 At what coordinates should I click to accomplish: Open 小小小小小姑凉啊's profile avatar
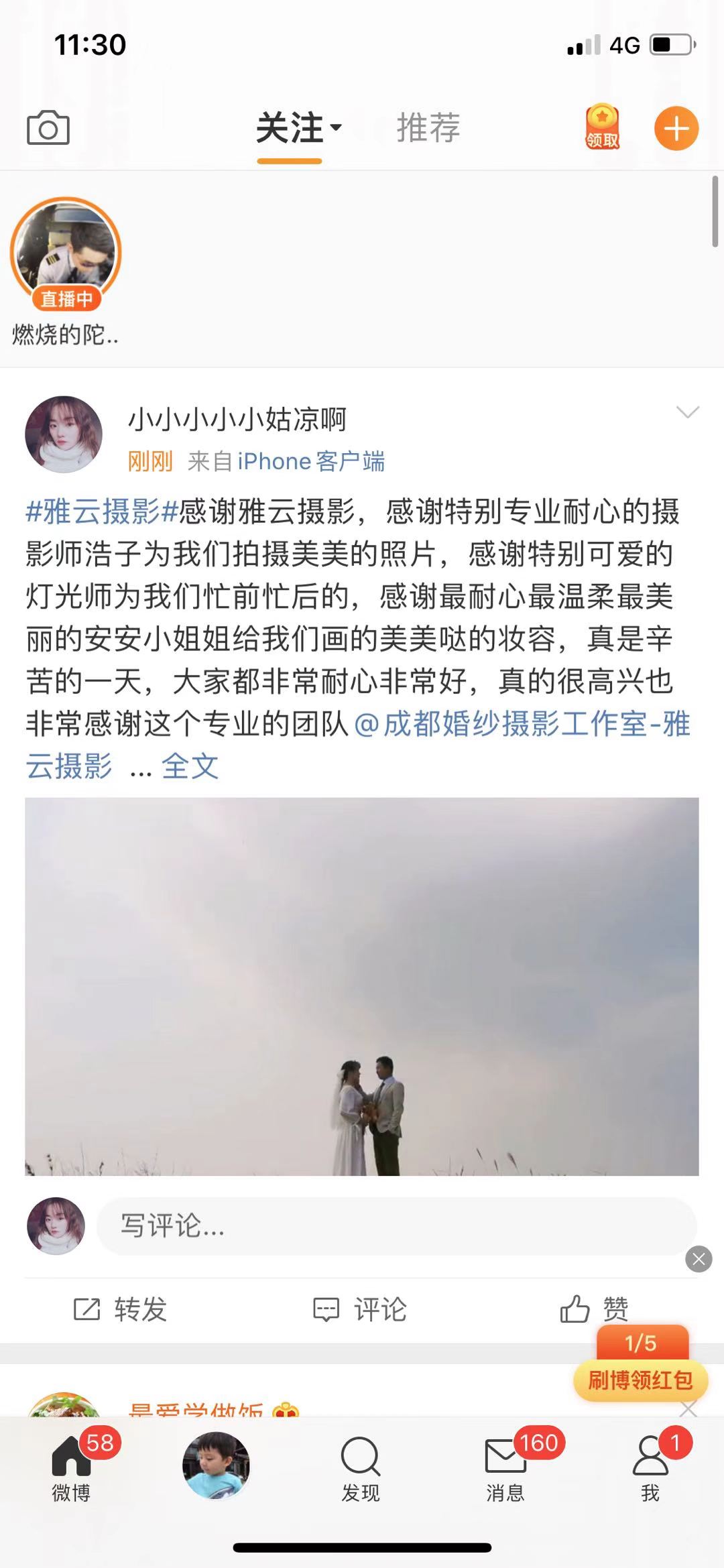[64, 434]
